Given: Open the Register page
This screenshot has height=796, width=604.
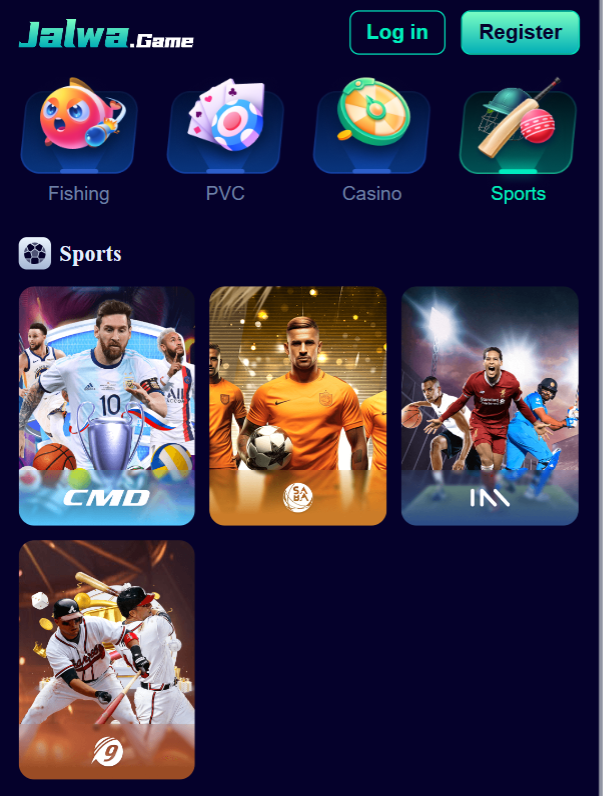Looking at the screenshot, I should 520,32.
